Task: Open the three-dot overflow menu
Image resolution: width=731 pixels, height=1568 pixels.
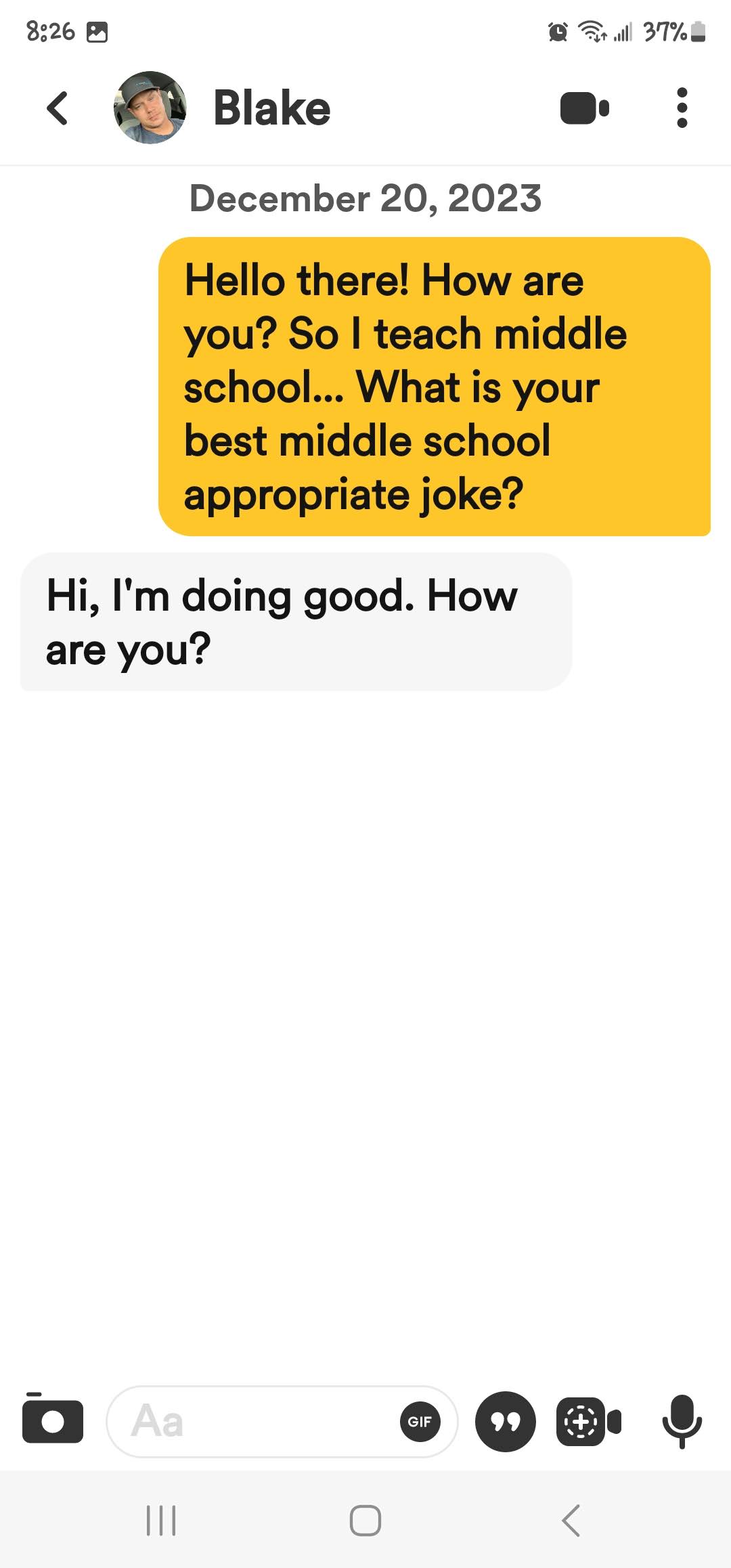Action: (x=682, y=108)
